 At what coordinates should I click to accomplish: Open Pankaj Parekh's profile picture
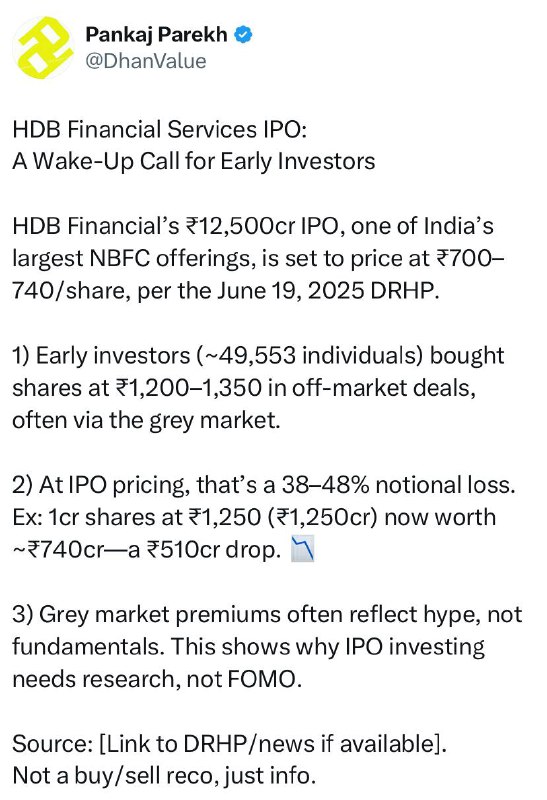[43, 47]
